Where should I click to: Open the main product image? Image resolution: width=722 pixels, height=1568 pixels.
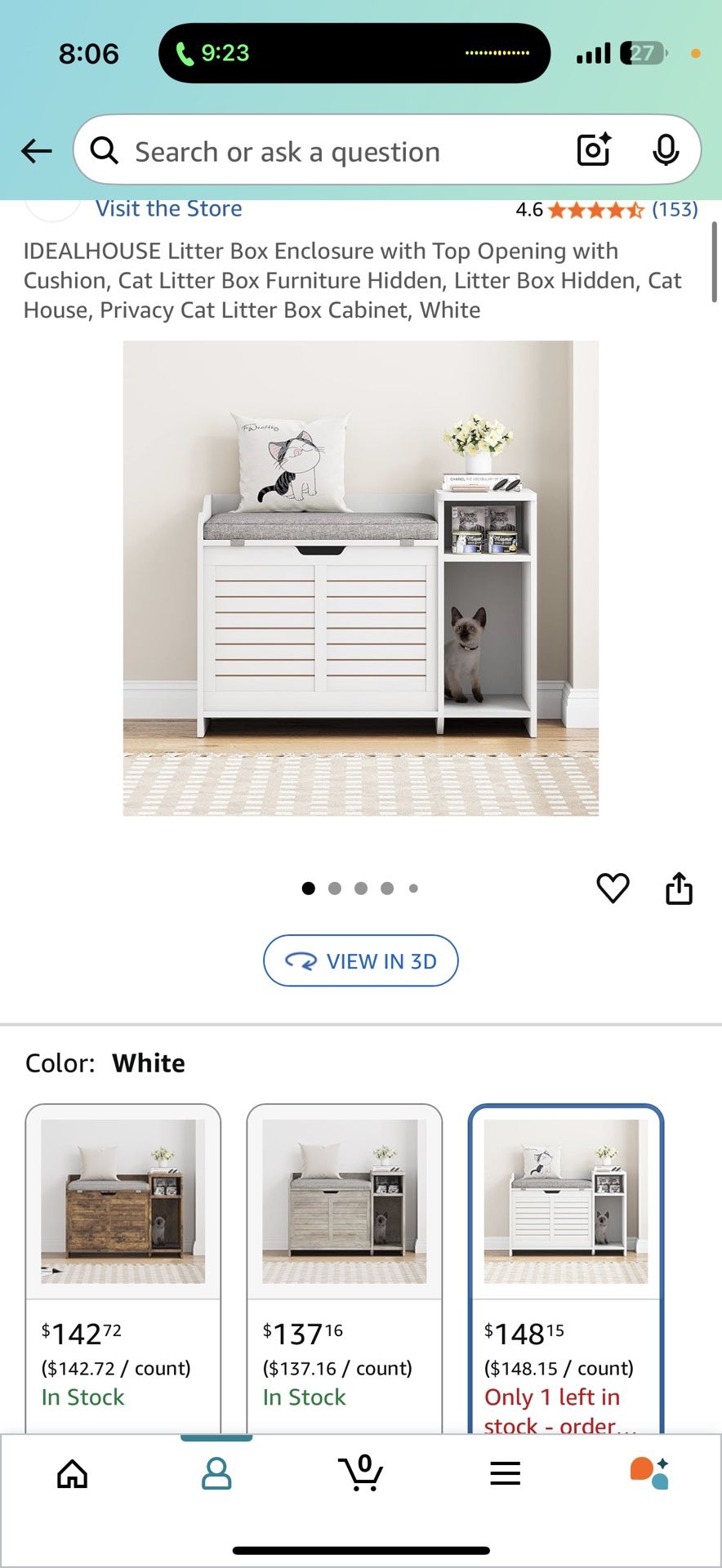361,578
